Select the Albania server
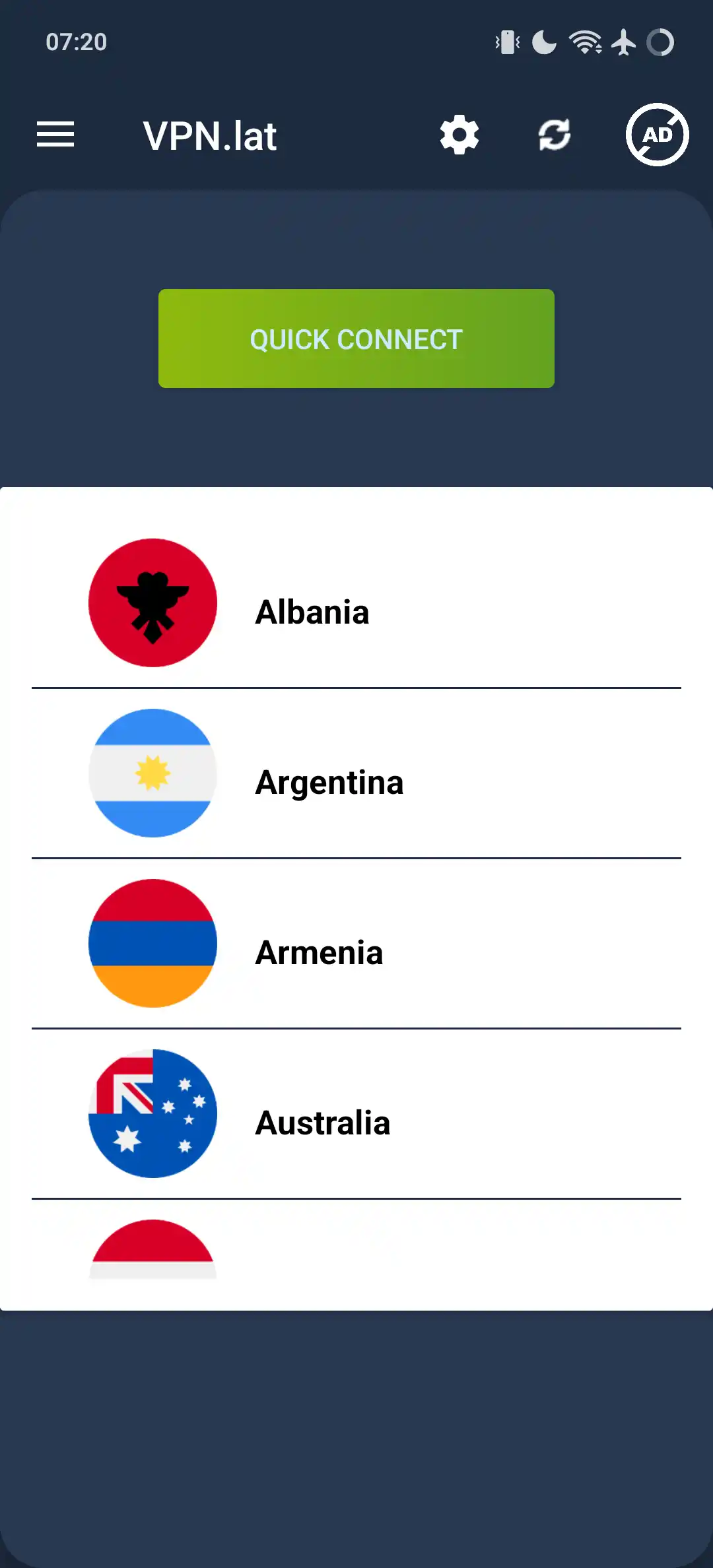The height and width of the screenshot is (1568, 713). click(356, 604)
